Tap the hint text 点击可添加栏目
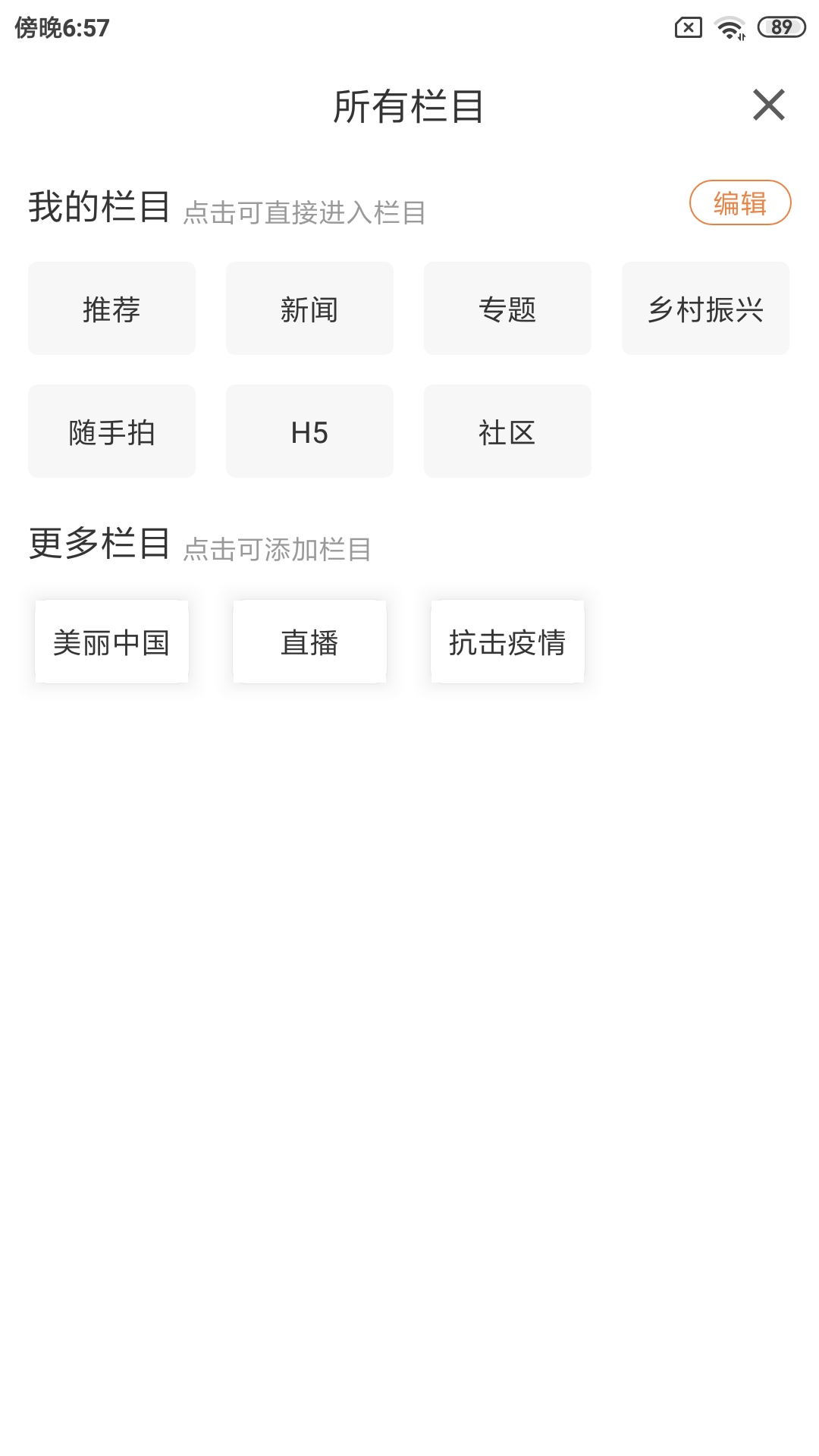The image size is (819, 1456). pos(278,549)
